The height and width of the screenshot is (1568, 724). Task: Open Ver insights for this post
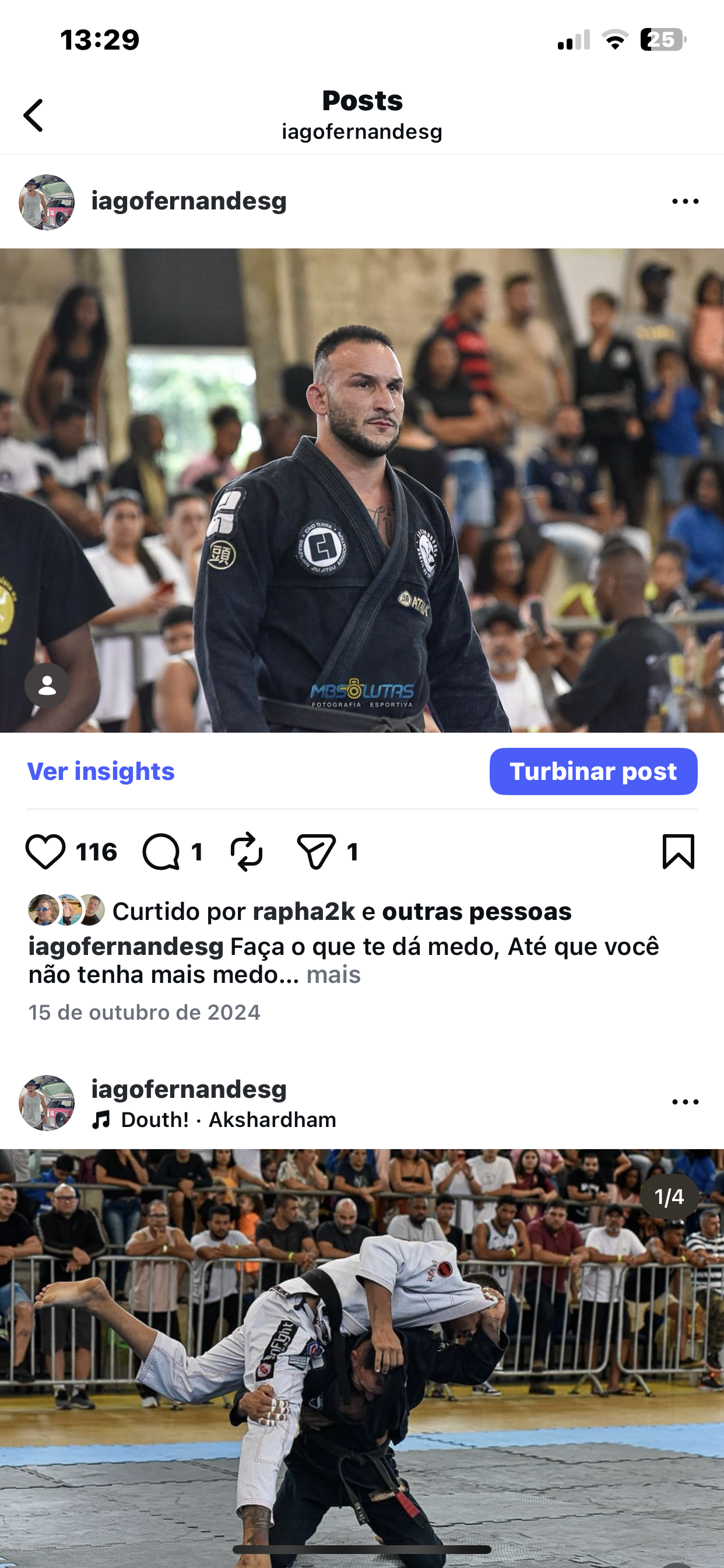click(101, 771)
